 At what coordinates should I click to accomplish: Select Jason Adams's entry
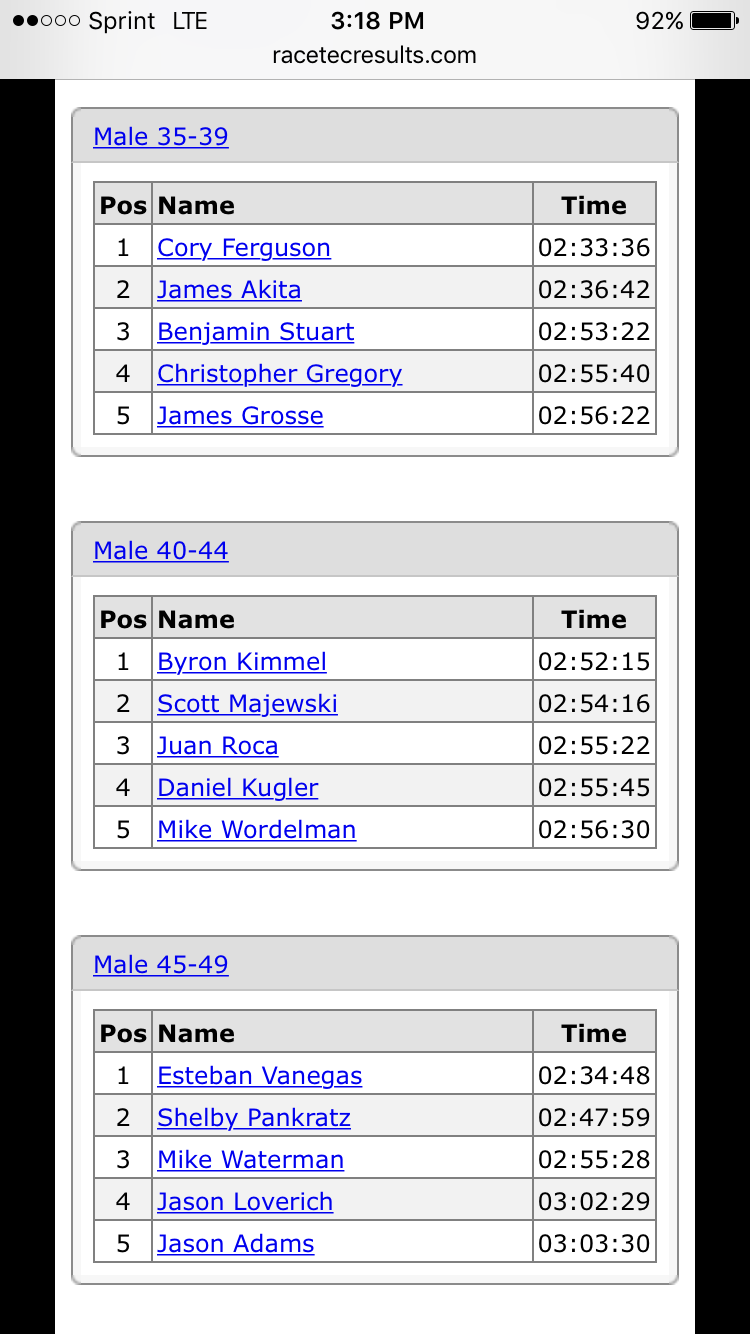click(236, 1244)
